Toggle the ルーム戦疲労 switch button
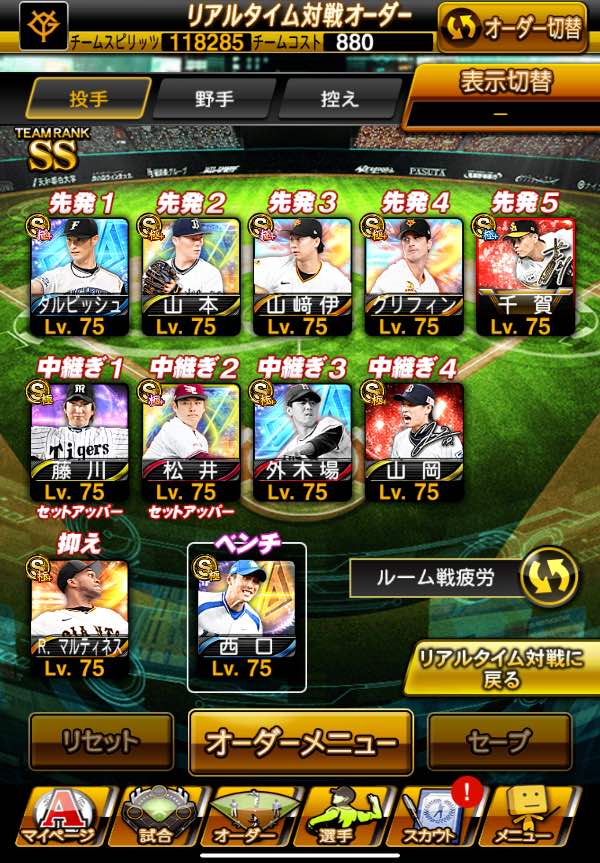The height and width of the screenshot is (863, 600). (550, 577)
